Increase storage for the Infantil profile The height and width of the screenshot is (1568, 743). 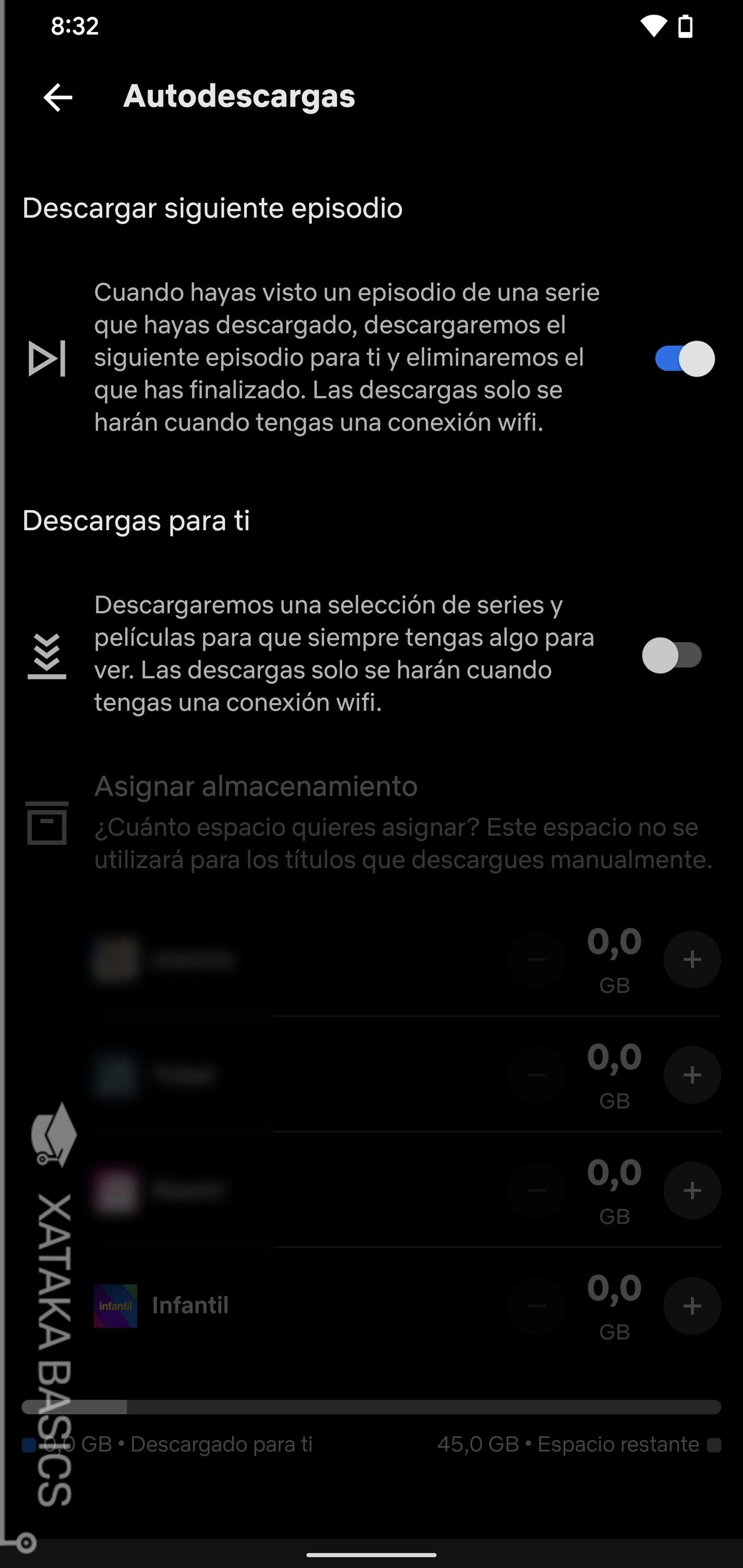pos(692,1305)
